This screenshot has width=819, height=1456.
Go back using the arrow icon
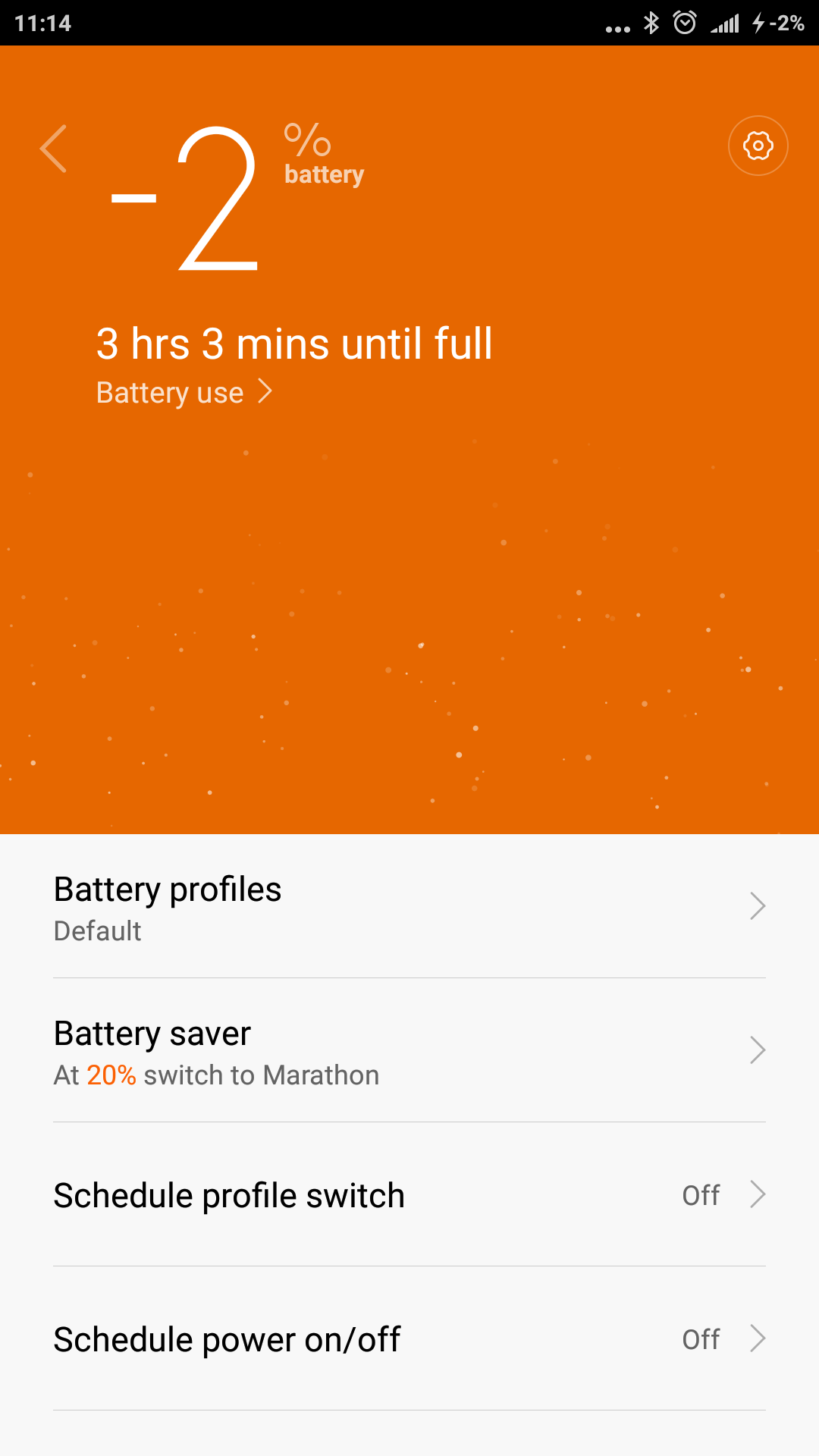54,149
